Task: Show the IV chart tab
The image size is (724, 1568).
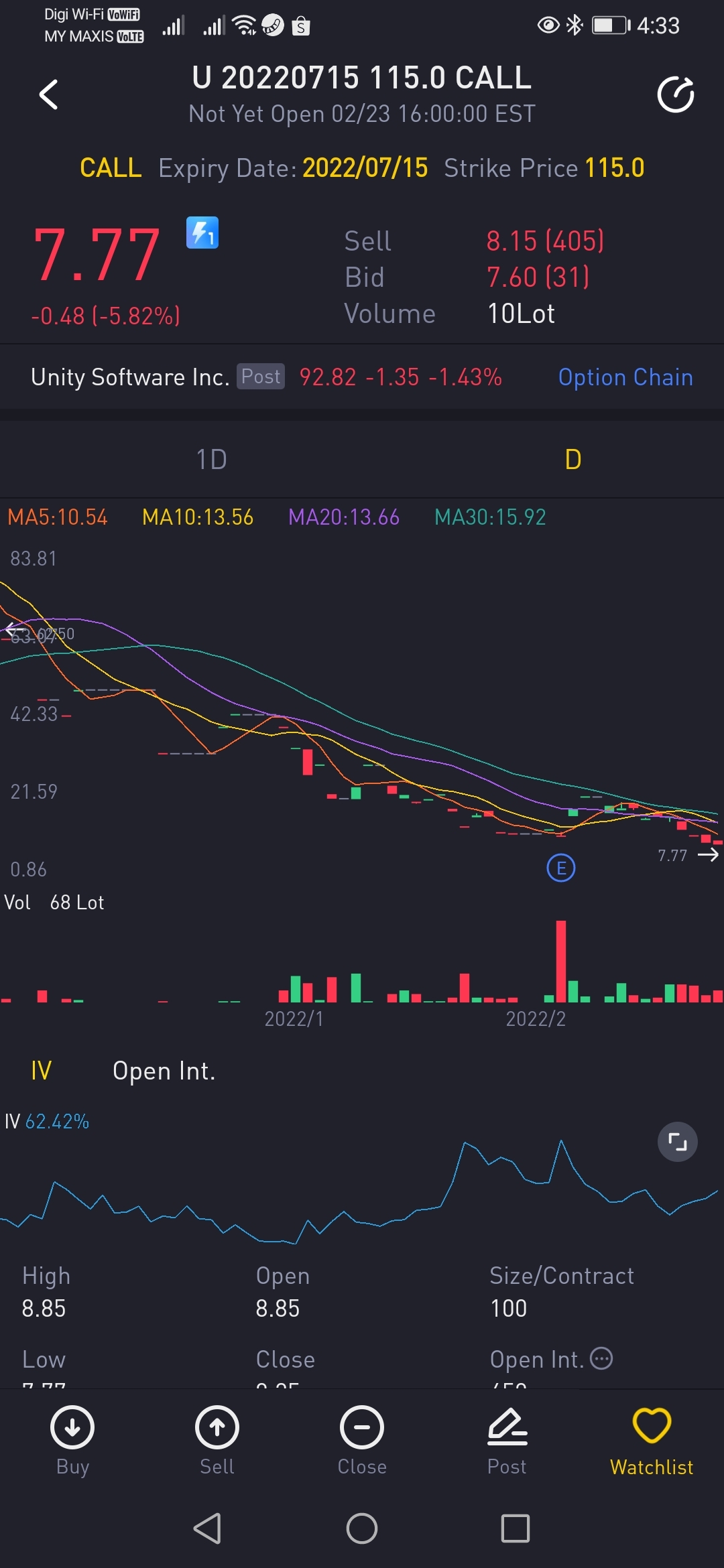Action: 41,1071
